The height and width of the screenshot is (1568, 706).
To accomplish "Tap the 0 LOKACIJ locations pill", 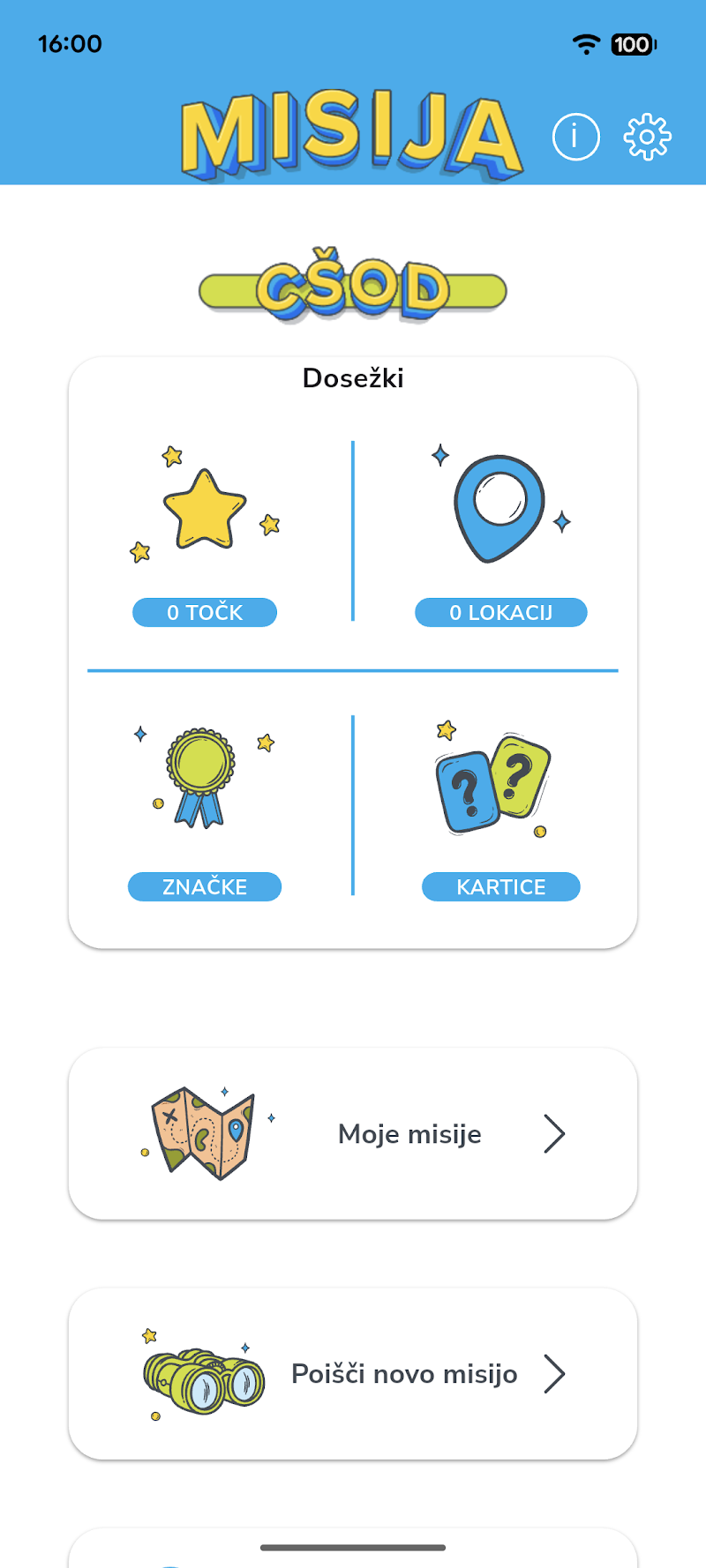I will [500, 612].
